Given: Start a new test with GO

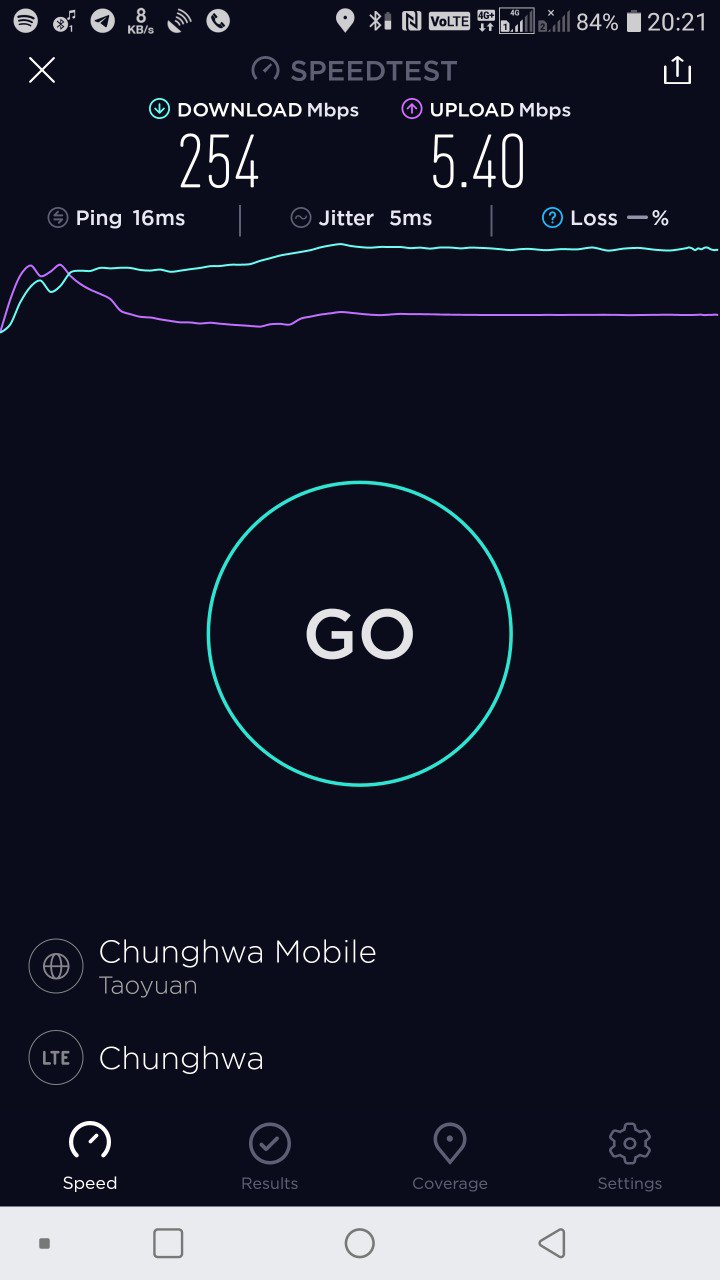Looking at the screenshot, I should [x=360, y=634].
